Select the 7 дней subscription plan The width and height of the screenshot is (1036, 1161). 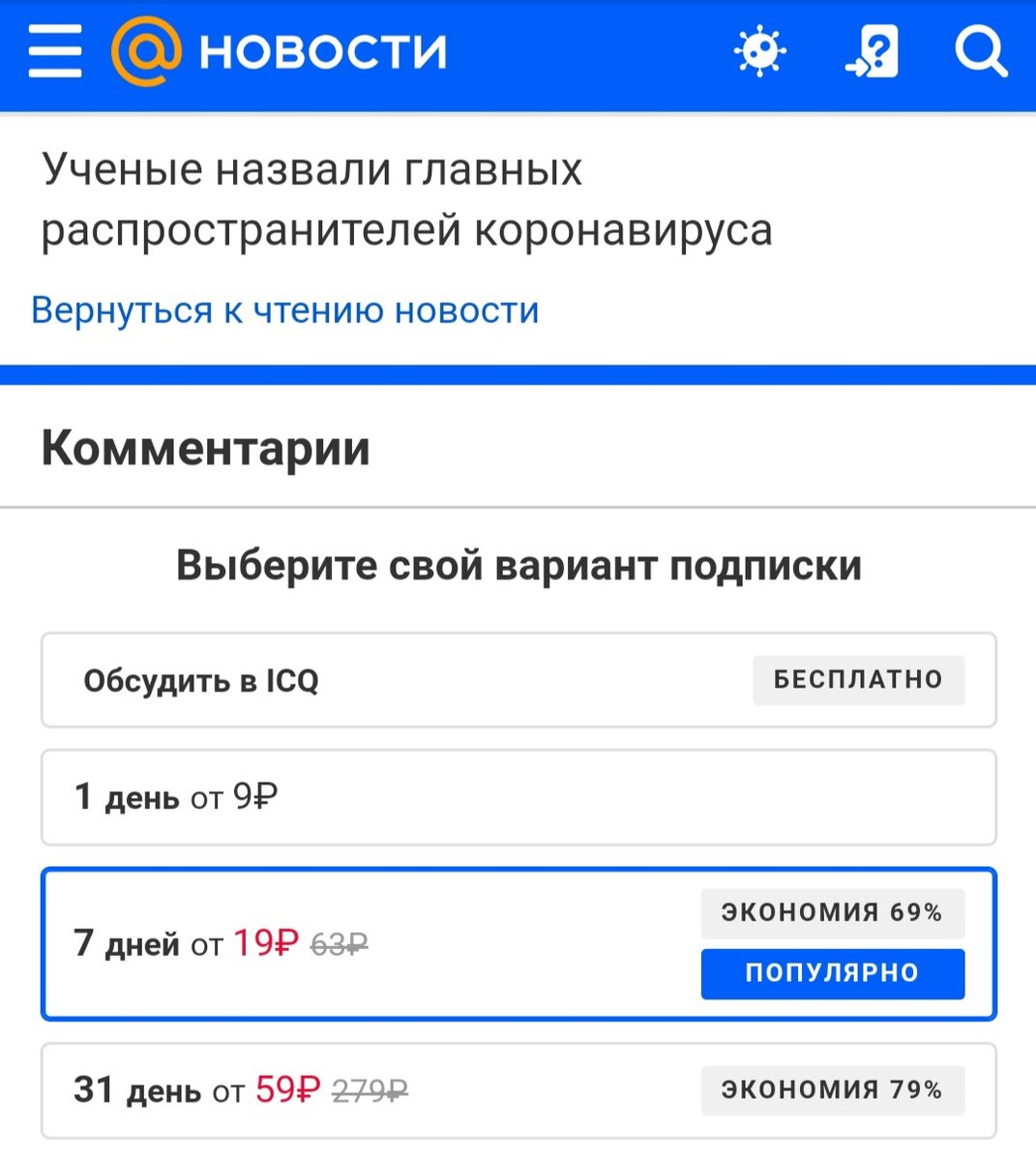(518, 943)
